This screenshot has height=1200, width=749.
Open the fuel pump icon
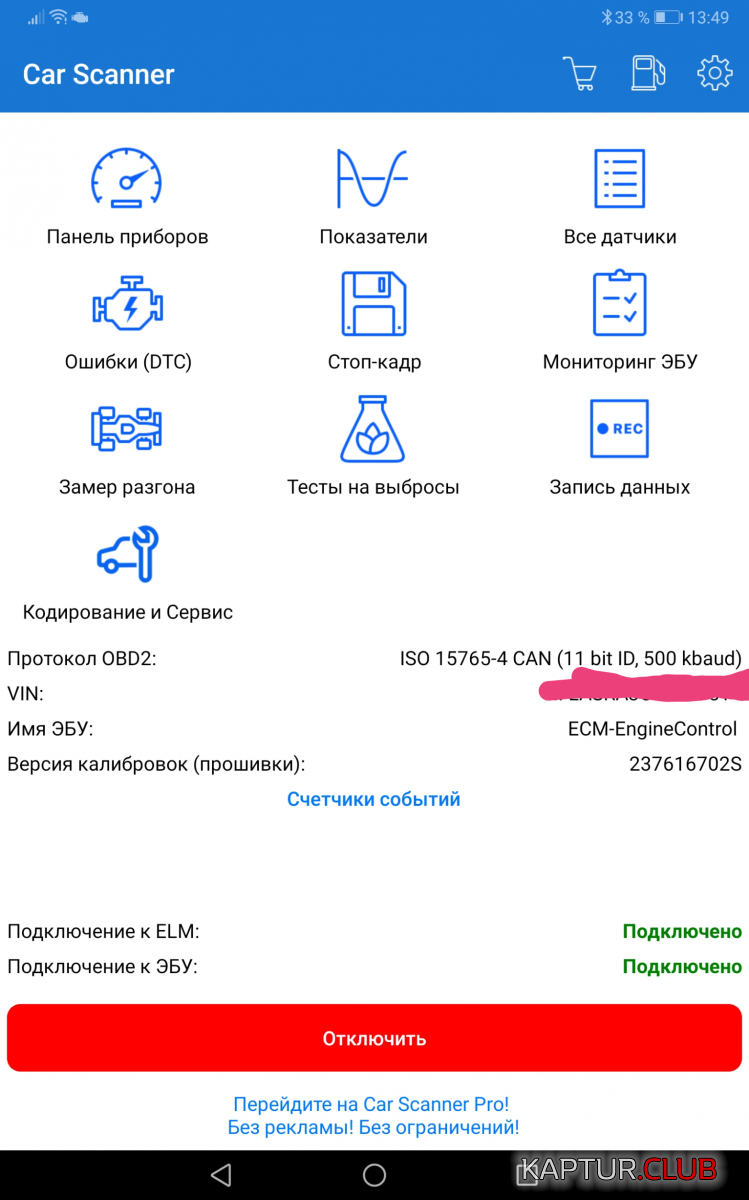(x=647, y=74)
